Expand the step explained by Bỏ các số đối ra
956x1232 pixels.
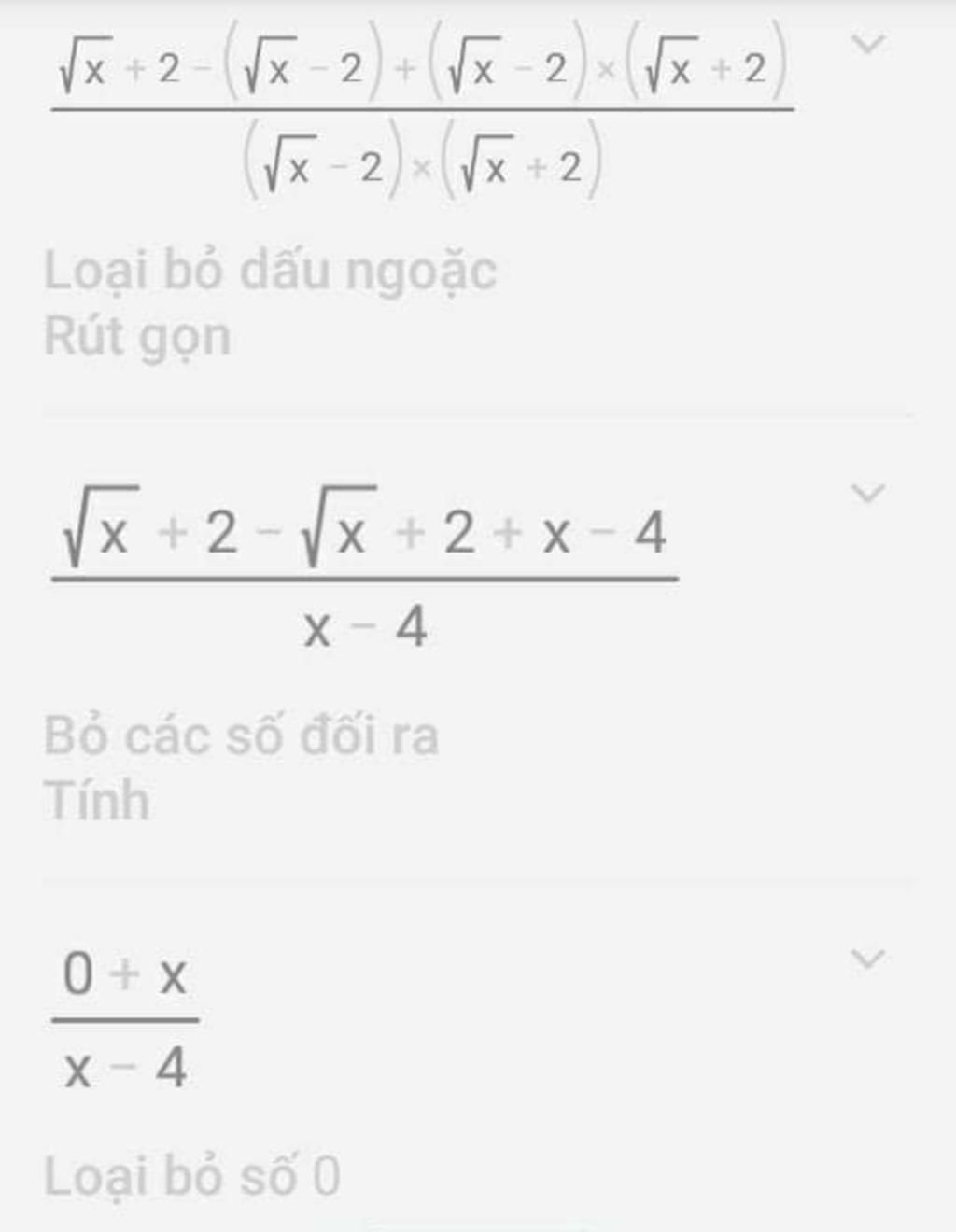868,493
